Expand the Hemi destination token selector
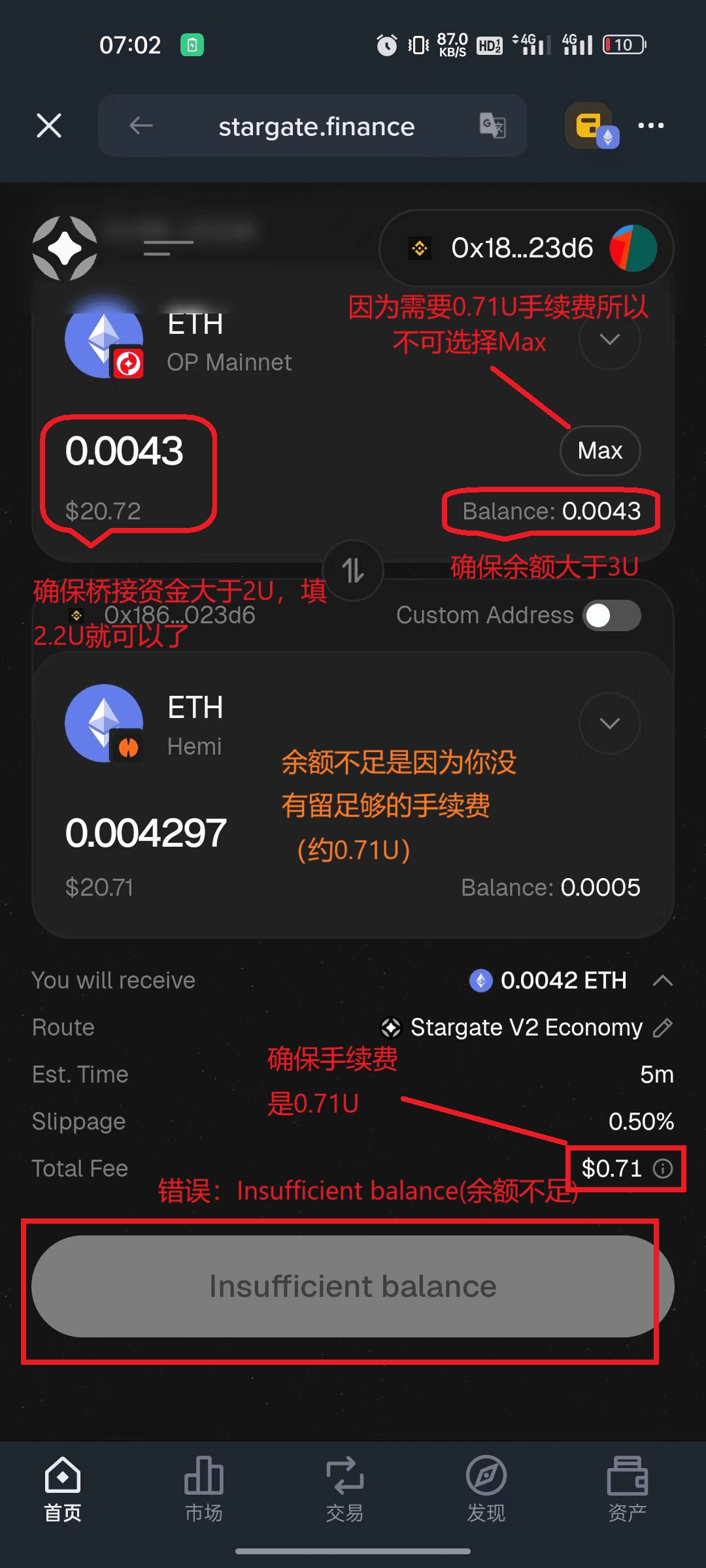 click(x=609, y=723)
